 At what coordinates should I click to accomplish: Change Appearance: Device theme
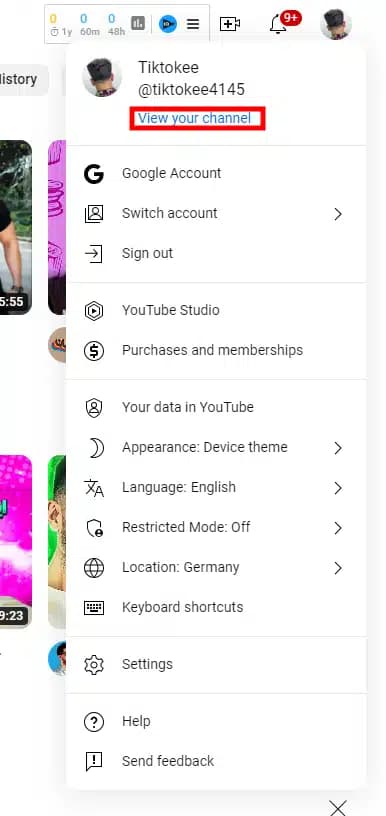[216, 447]
